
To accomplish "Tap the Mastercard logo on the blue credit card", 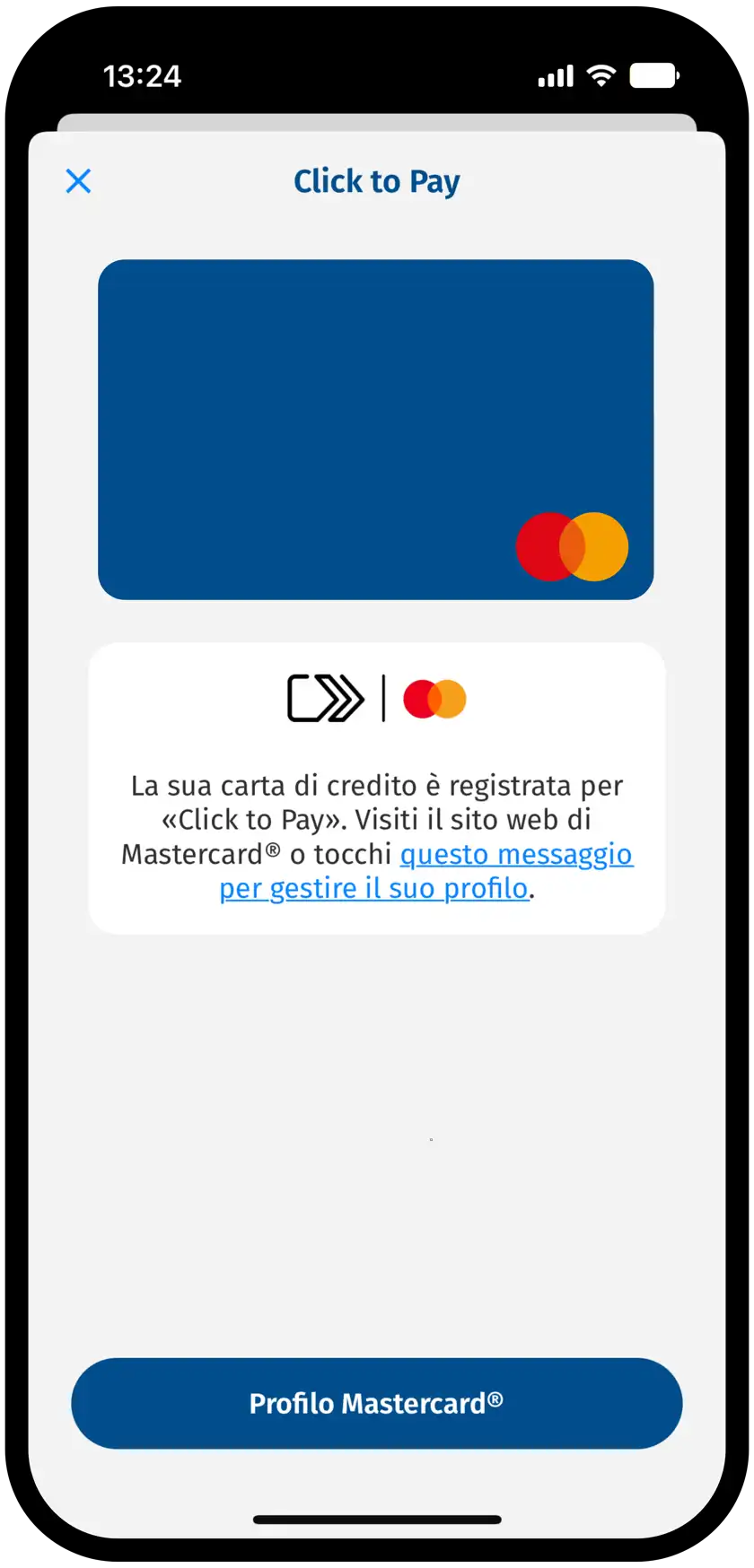I will [574, 547].
